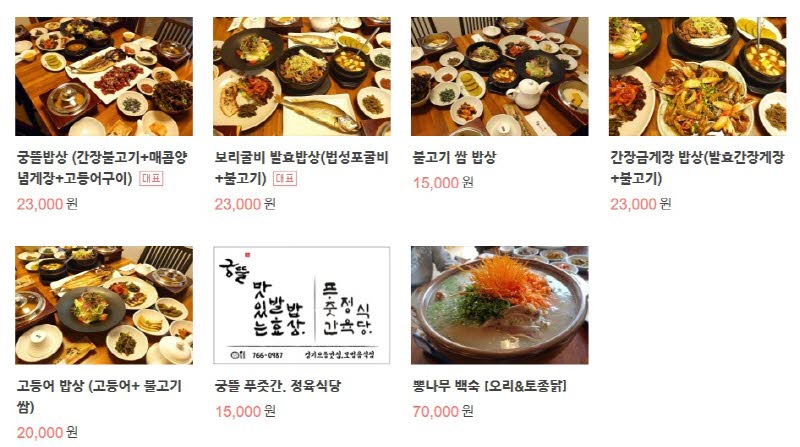The height and width of the screenshot is (447, 800).
Task: View the 보리굴비 발효밥상 menu photo
Action: click(x=301, y=77)
